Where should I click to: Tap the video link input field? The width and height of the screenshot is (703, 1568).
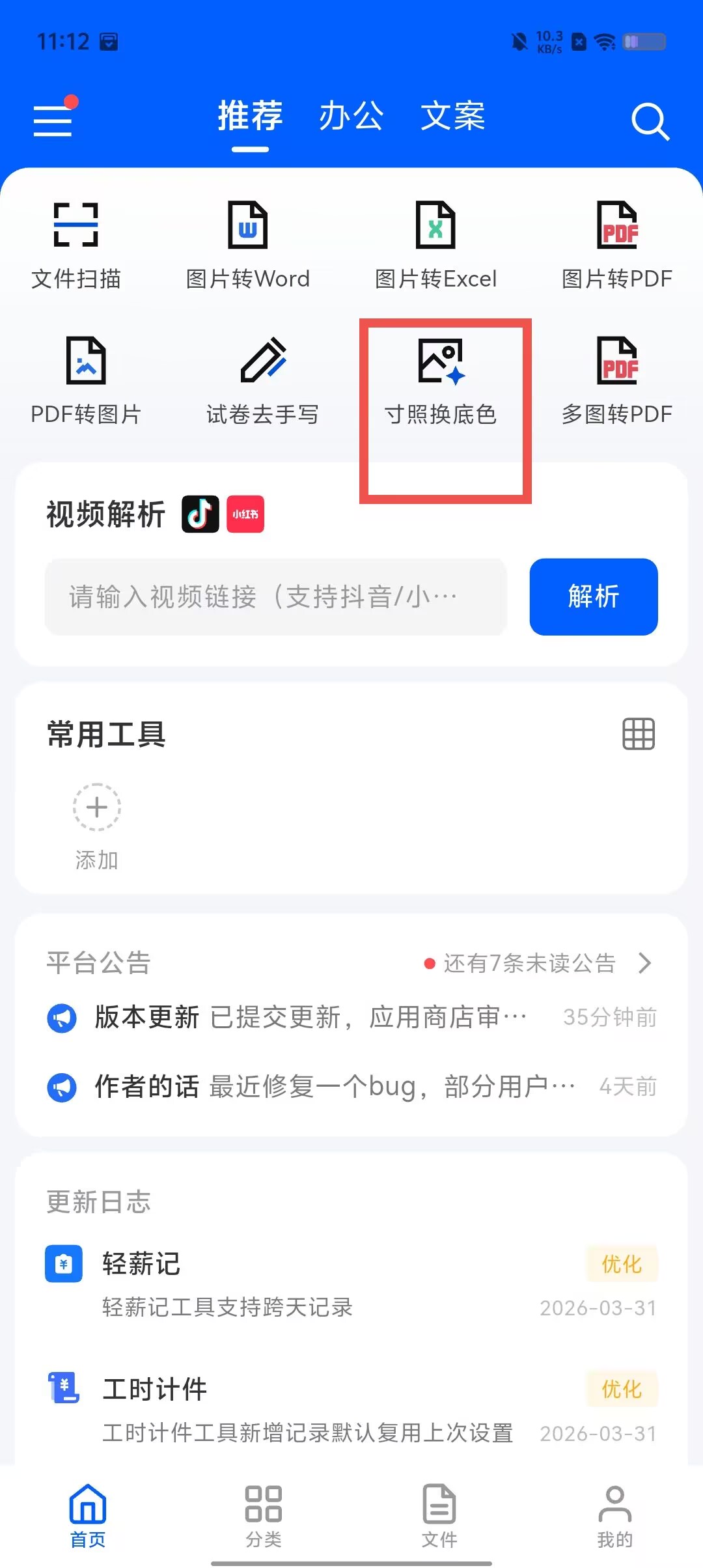click(x=276, y=596)
